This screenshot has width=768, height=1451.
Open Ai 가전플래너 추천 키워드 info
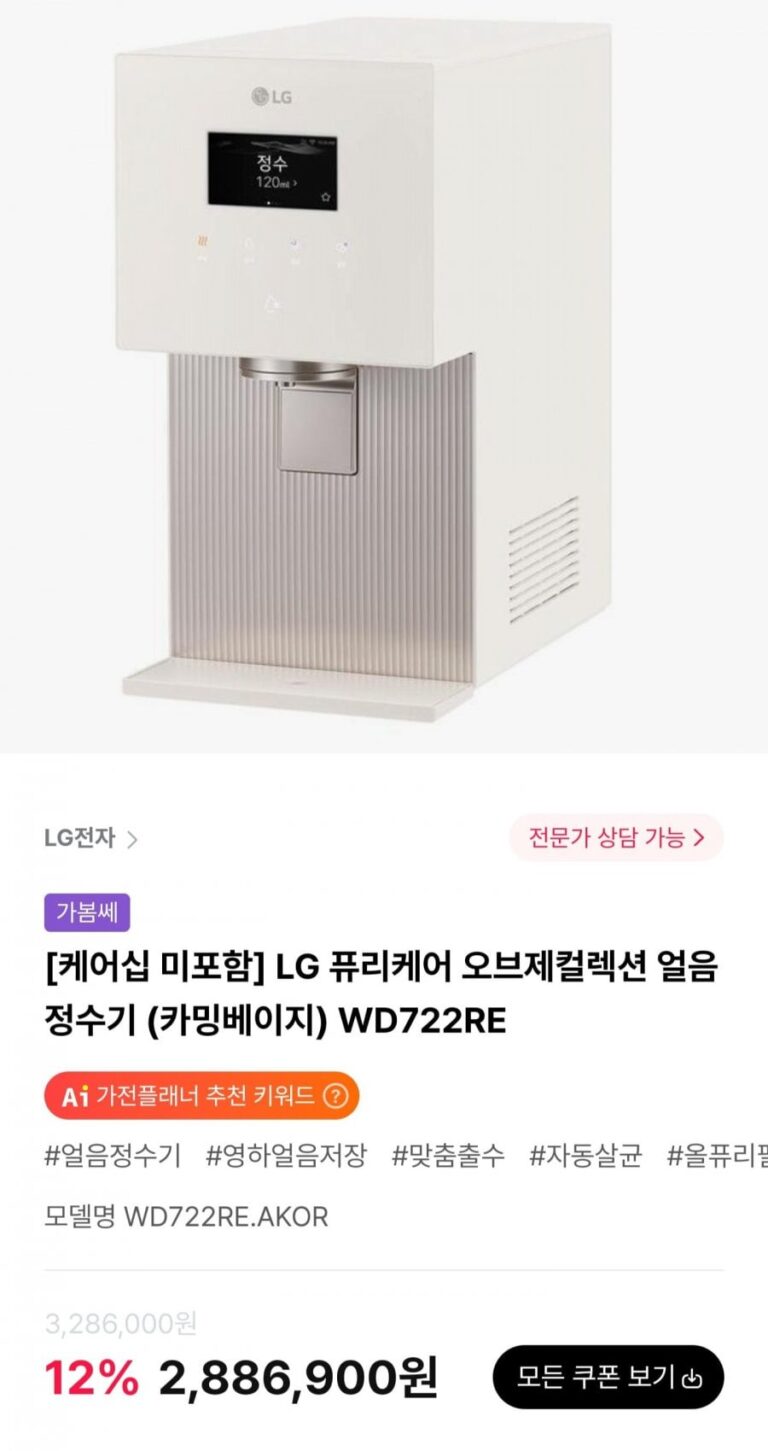point(201,1096)
